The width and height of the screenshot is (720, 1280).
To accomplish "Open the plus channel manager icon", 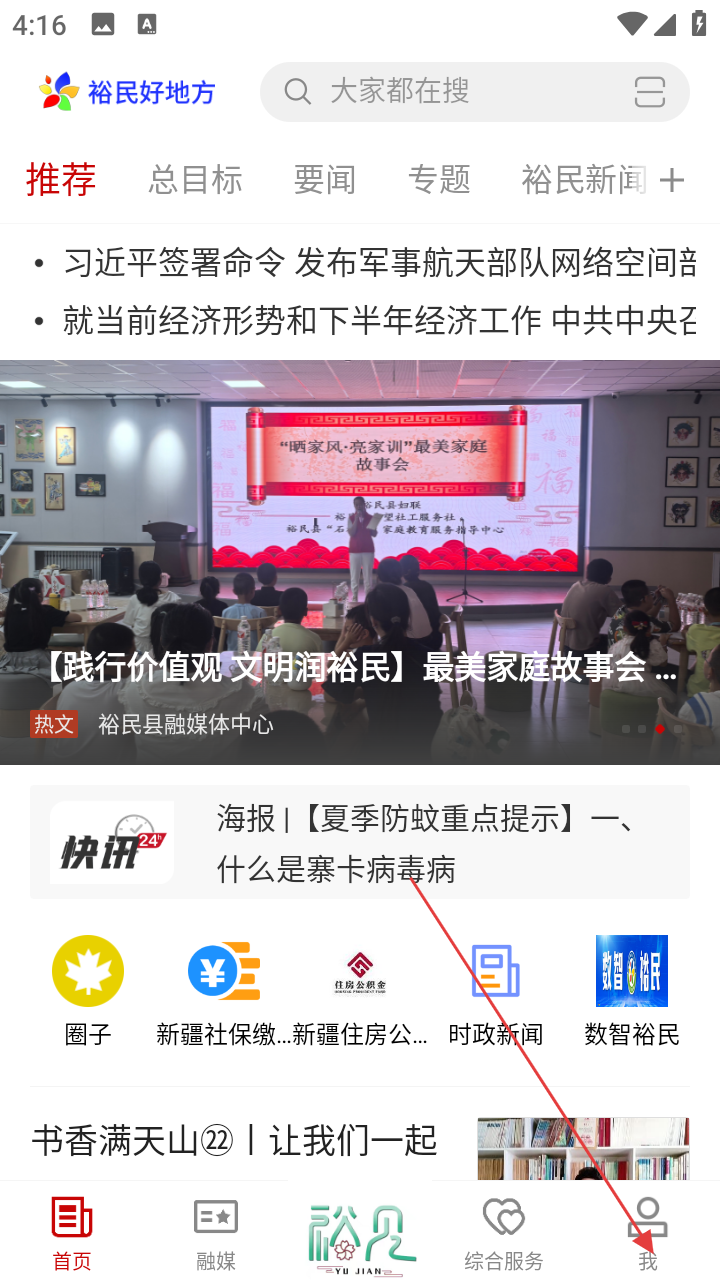I will tap(672, 180).
